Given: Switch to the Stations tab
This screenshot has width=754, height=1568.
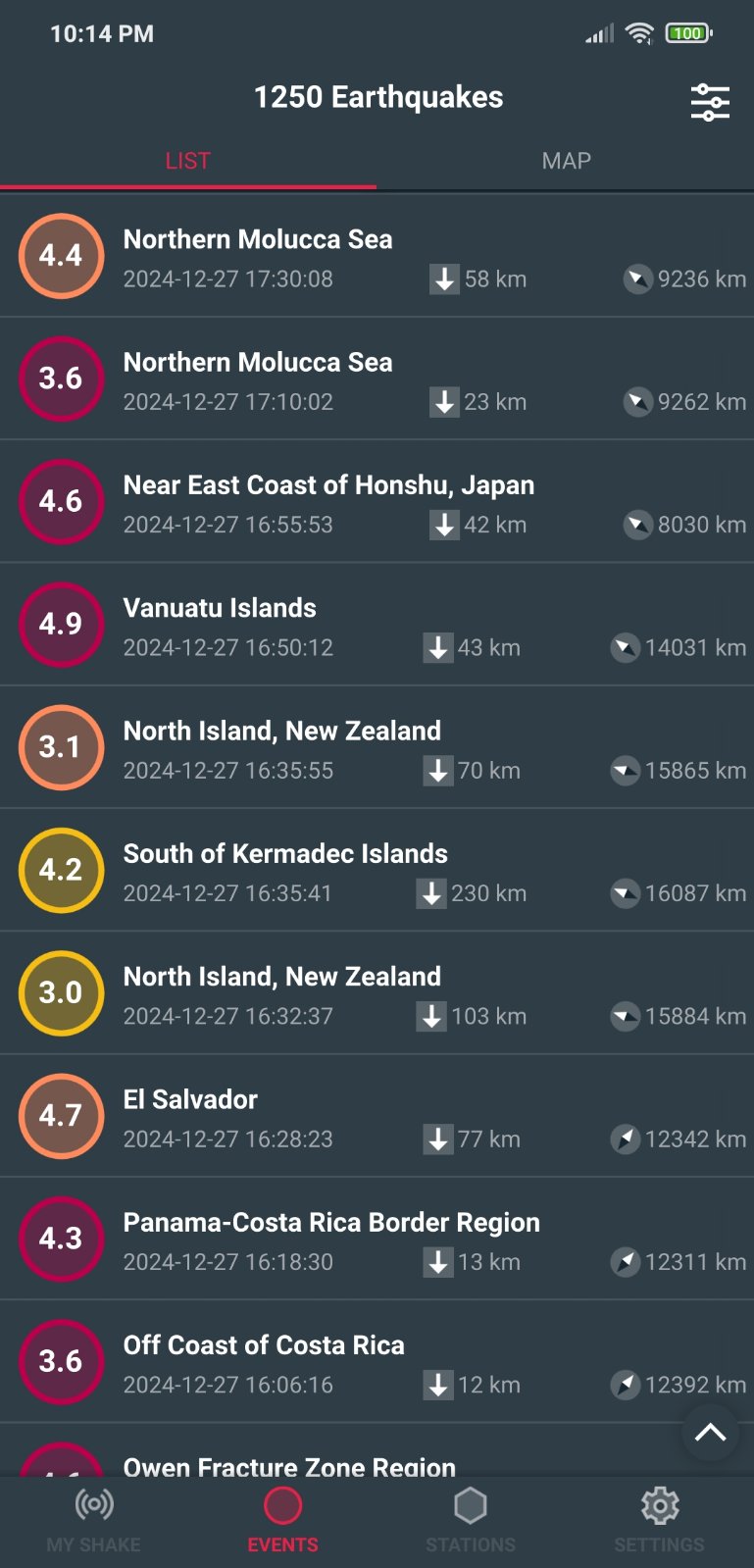Looking at the screenshot, I should pyautogui.click(x=471, y=1522).
